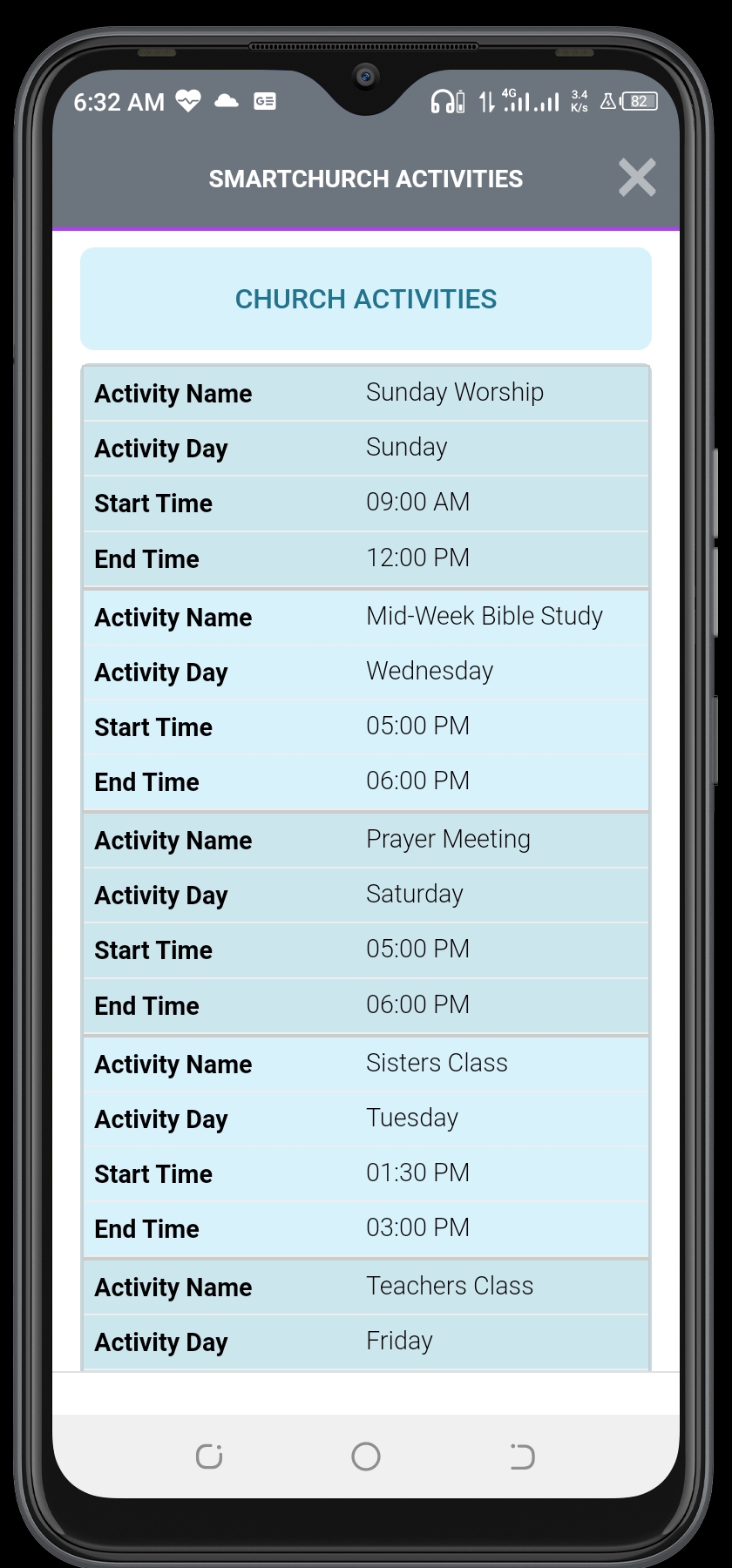Open recent apps from the navigation bar

[209, 1456]
